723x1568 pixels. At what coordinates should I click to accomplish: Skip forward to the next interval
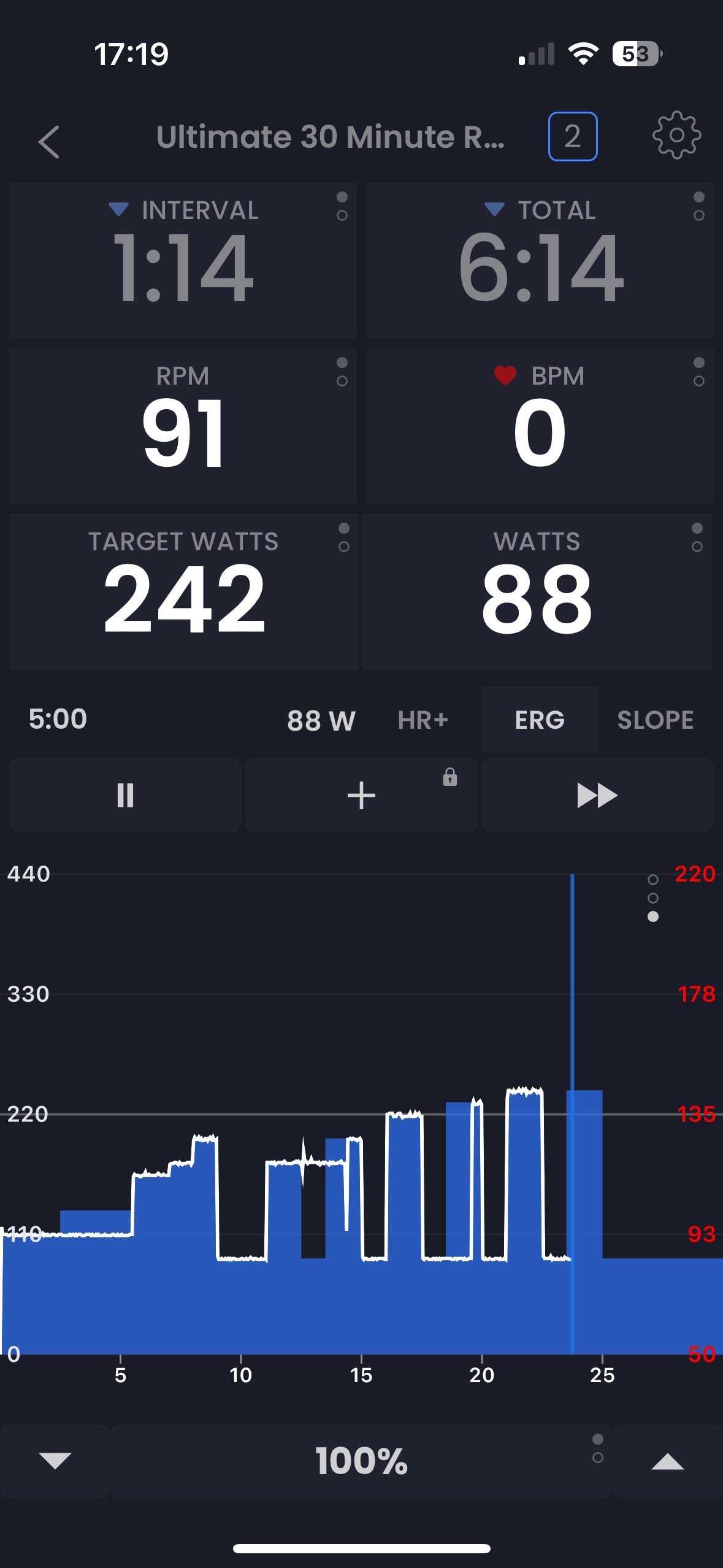(x=597, y=795)
